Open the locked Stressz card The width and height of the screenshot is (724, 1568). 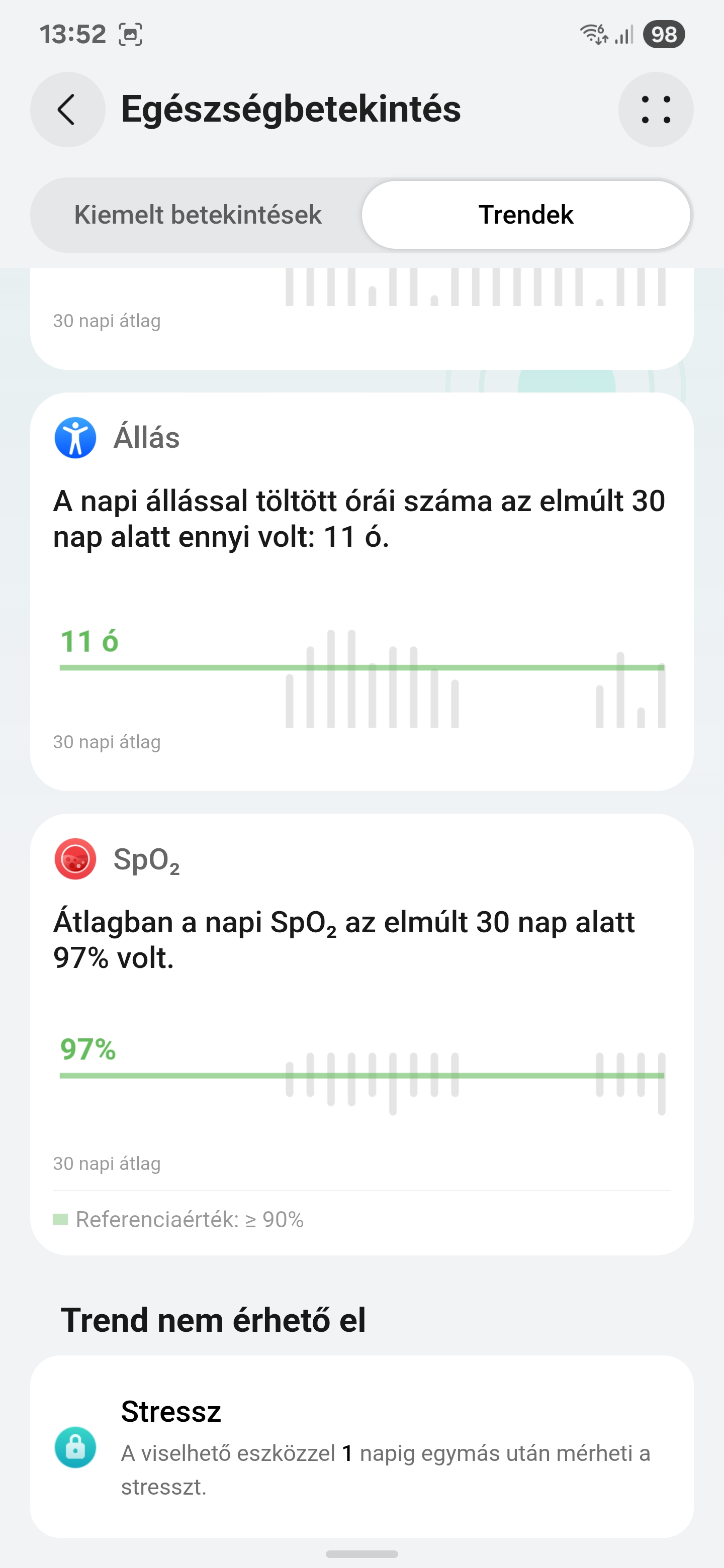[x=361, y=1447]
